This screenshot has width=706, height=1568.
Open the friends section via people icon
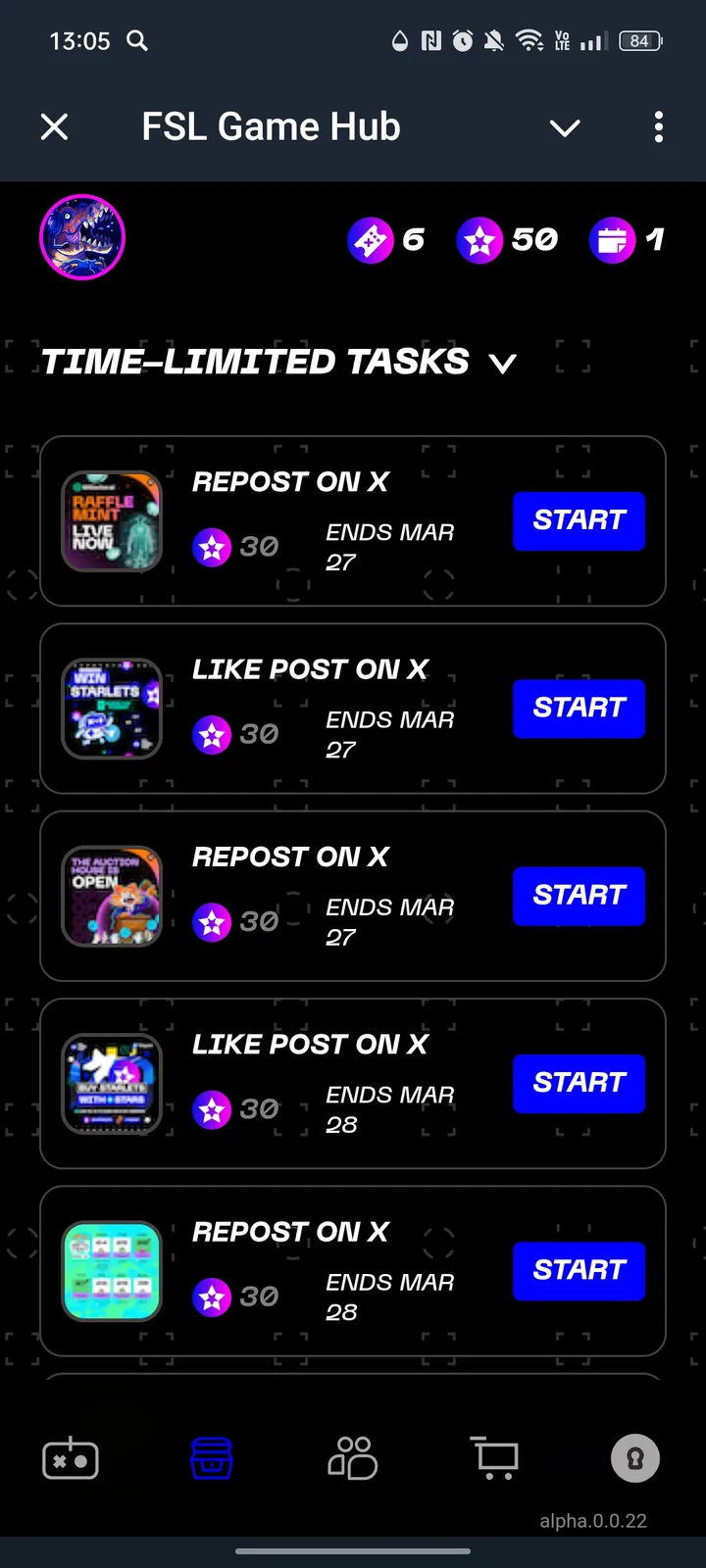[353, 1458]
